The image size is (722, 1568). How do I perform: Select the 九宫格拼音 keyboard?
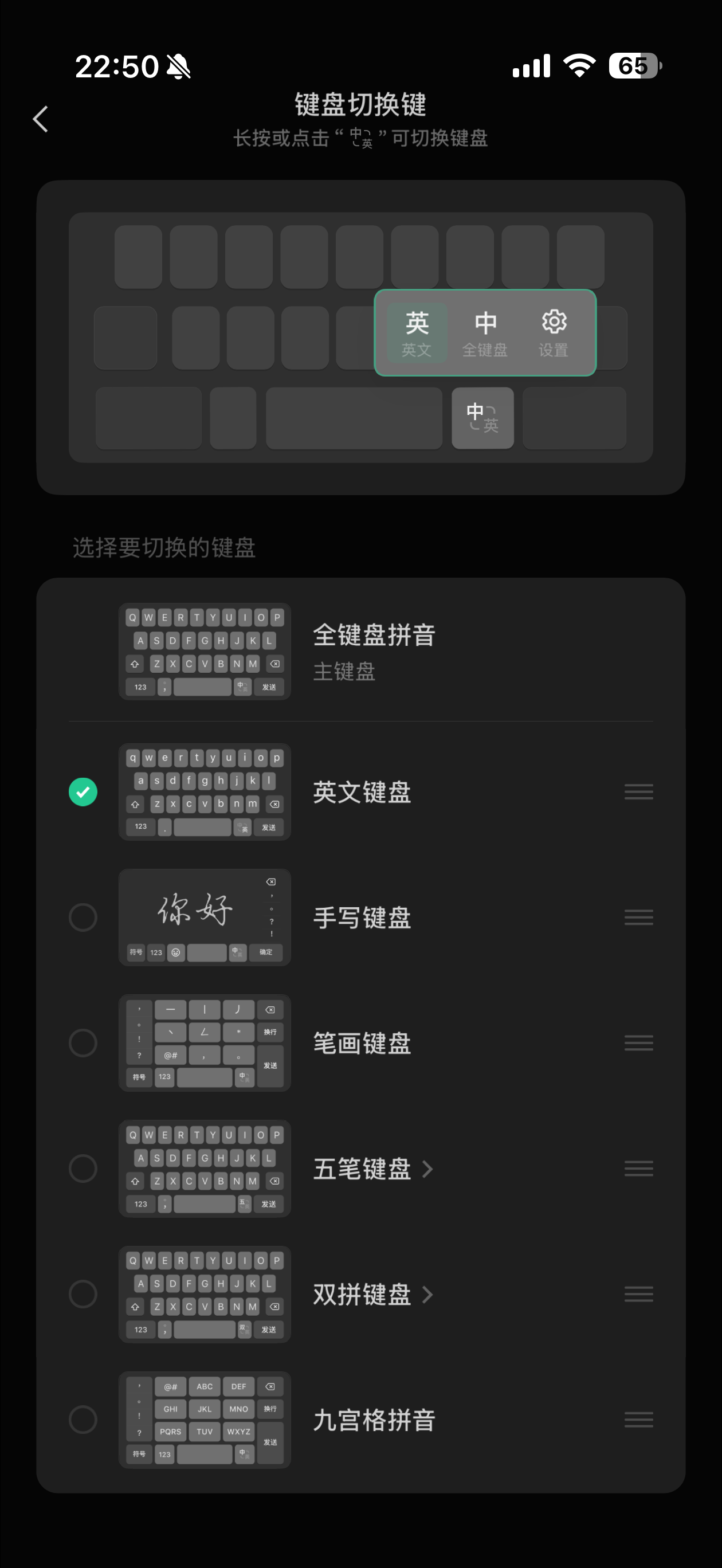point(84,1420)
